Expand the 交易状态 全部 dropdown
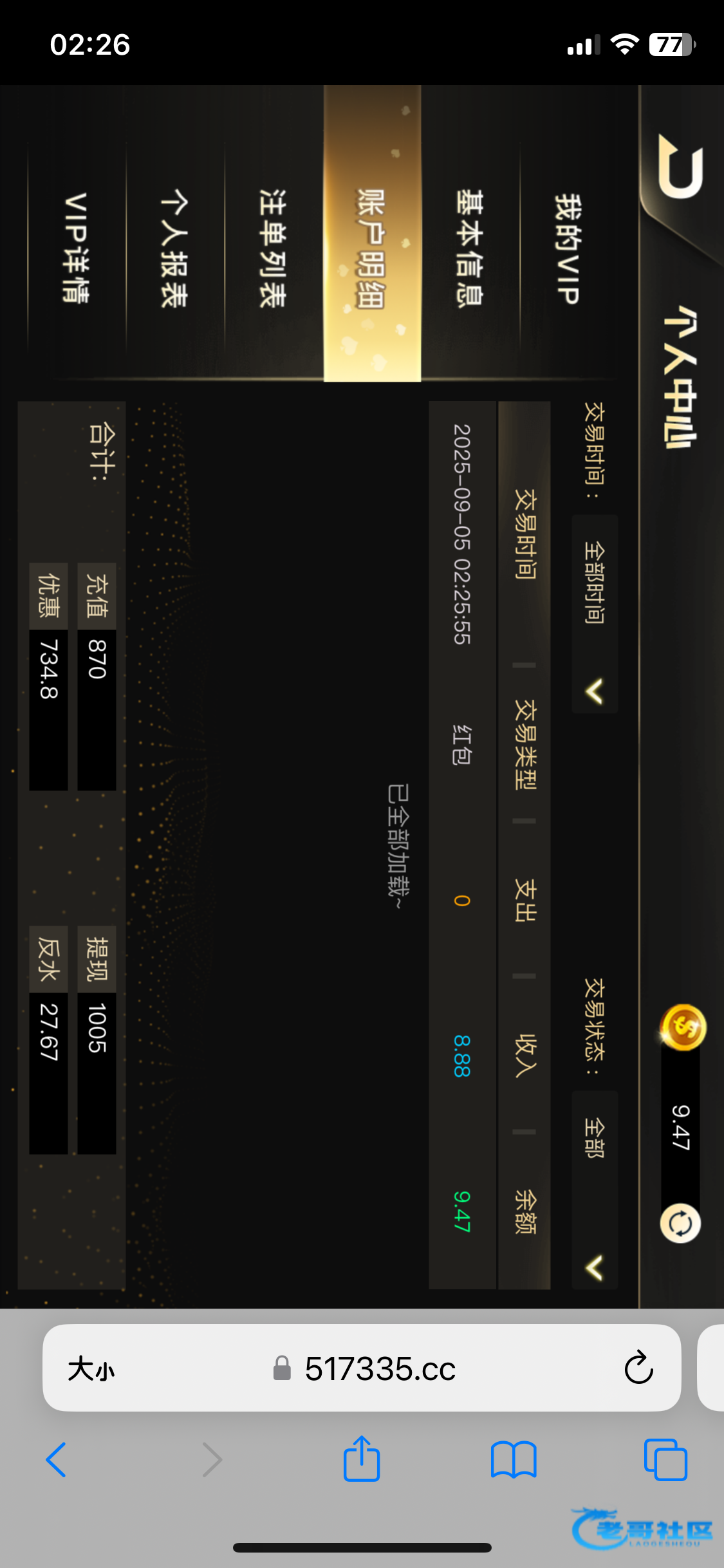Screen dimensions: 724x1568 tap(595, 1190)
